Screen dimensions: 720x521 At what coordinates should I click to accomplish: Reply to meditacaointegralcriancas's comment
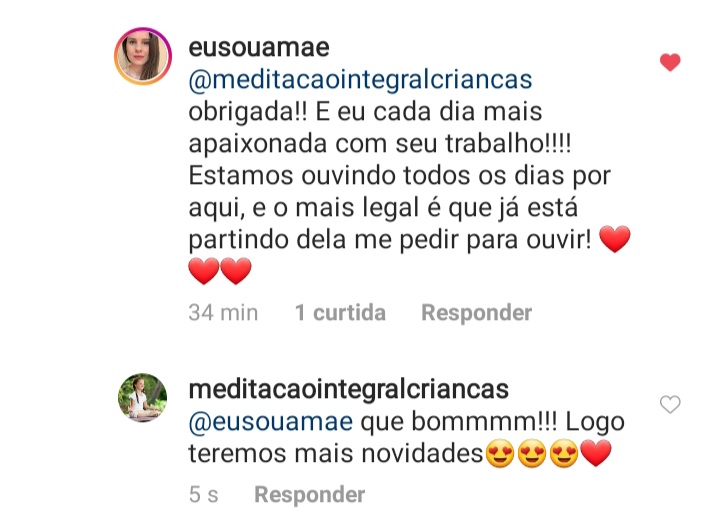(x=309, y=495)
